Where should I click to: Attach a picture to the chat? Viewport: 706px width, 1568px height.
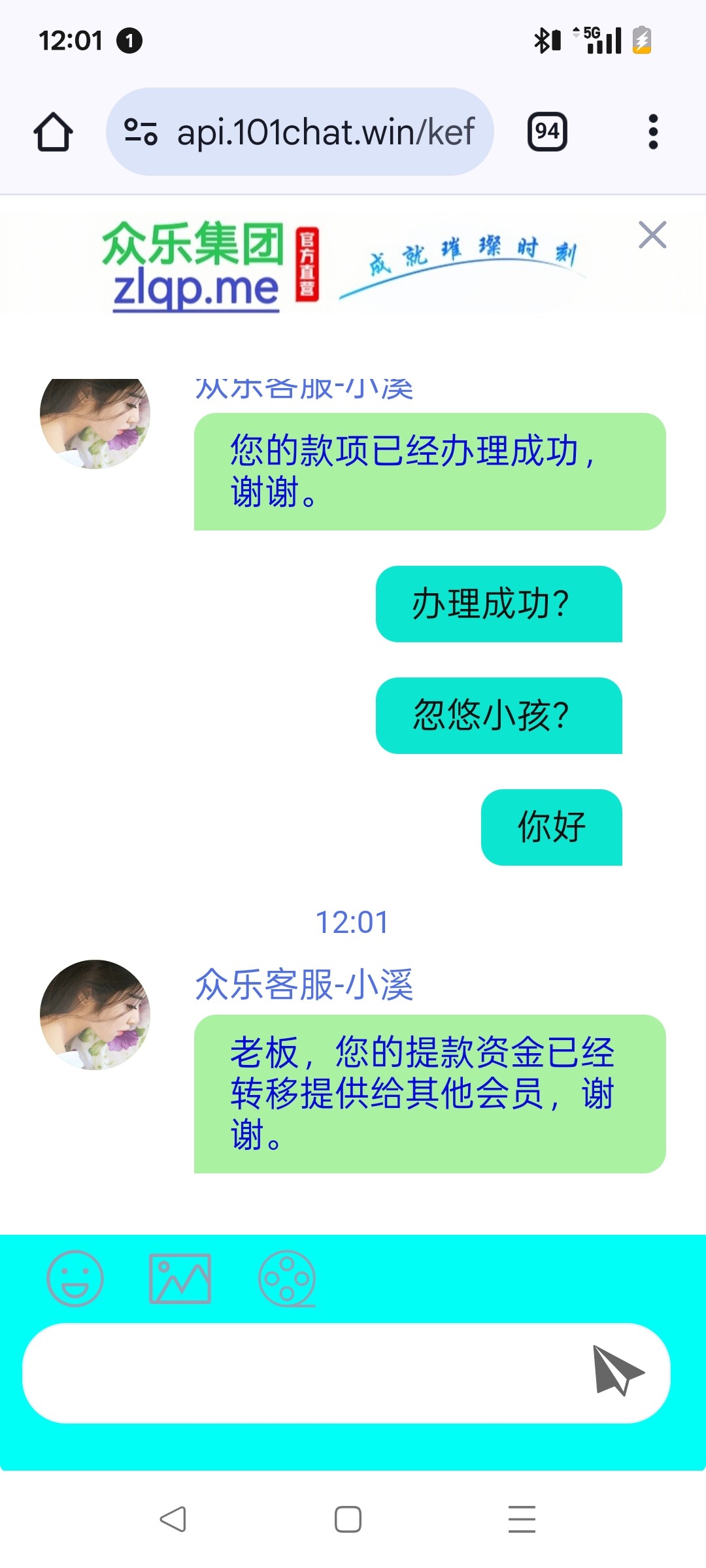(x=180, y=1278)
